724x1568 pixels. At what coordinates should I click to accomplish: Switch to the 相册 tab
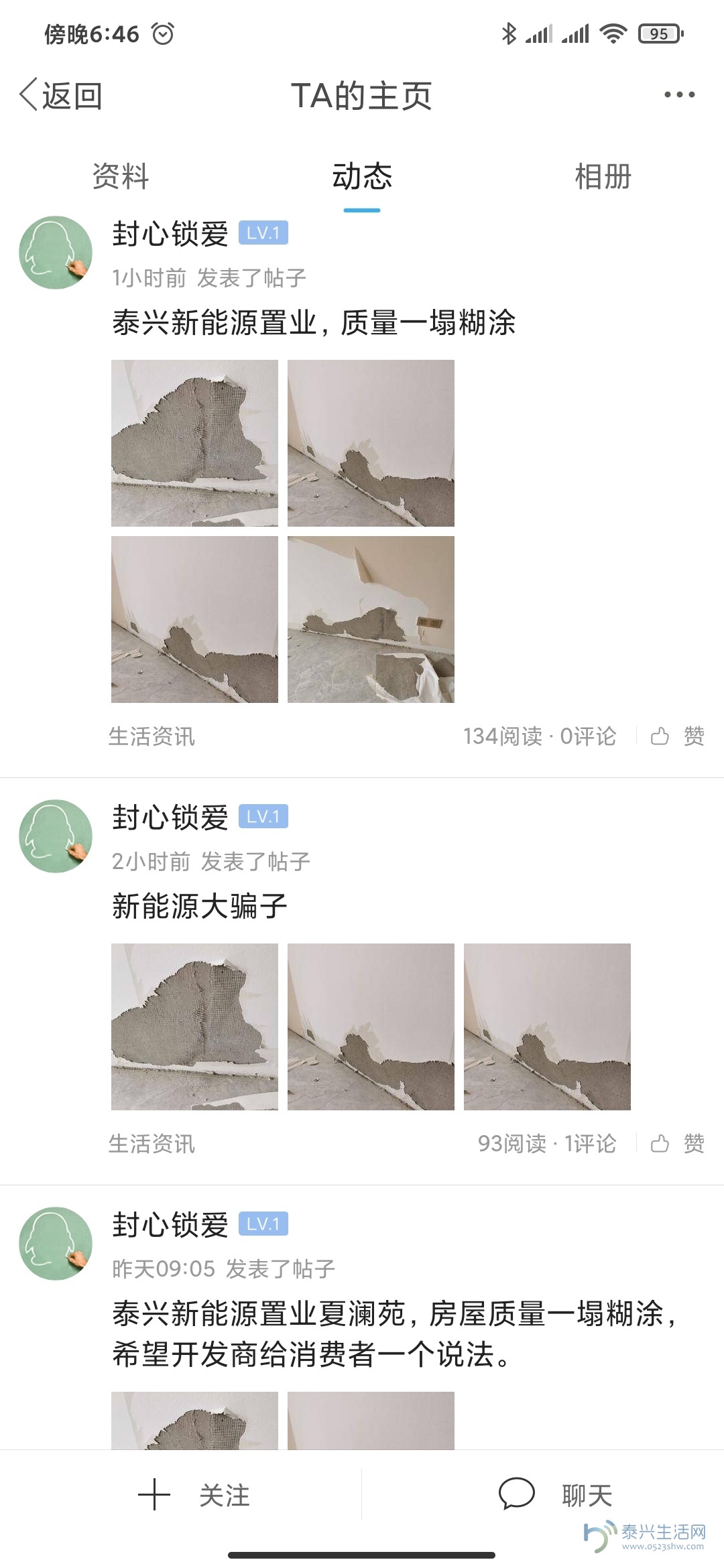click(x=603, y=177)
